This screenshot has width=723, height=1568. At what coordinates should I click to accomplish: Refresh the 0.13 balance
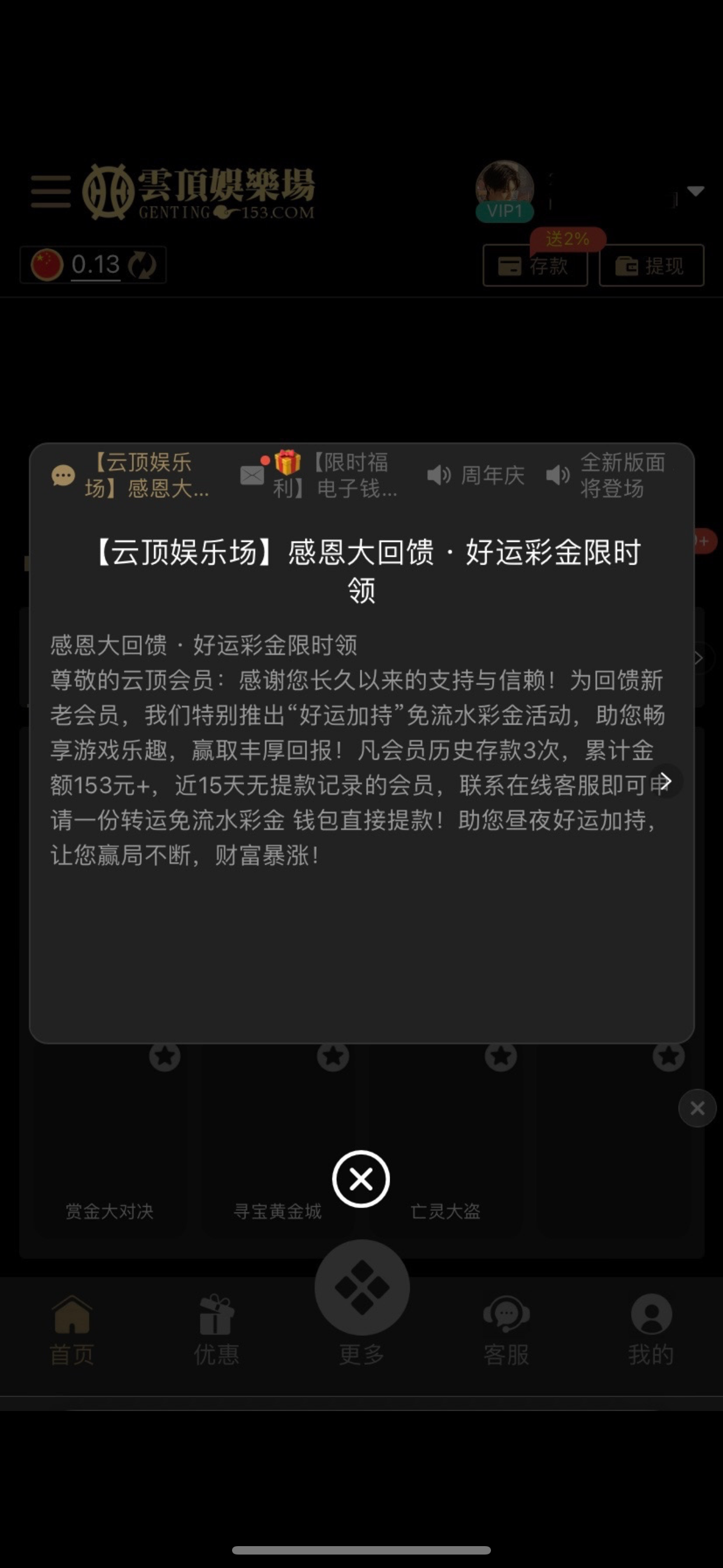142,265
